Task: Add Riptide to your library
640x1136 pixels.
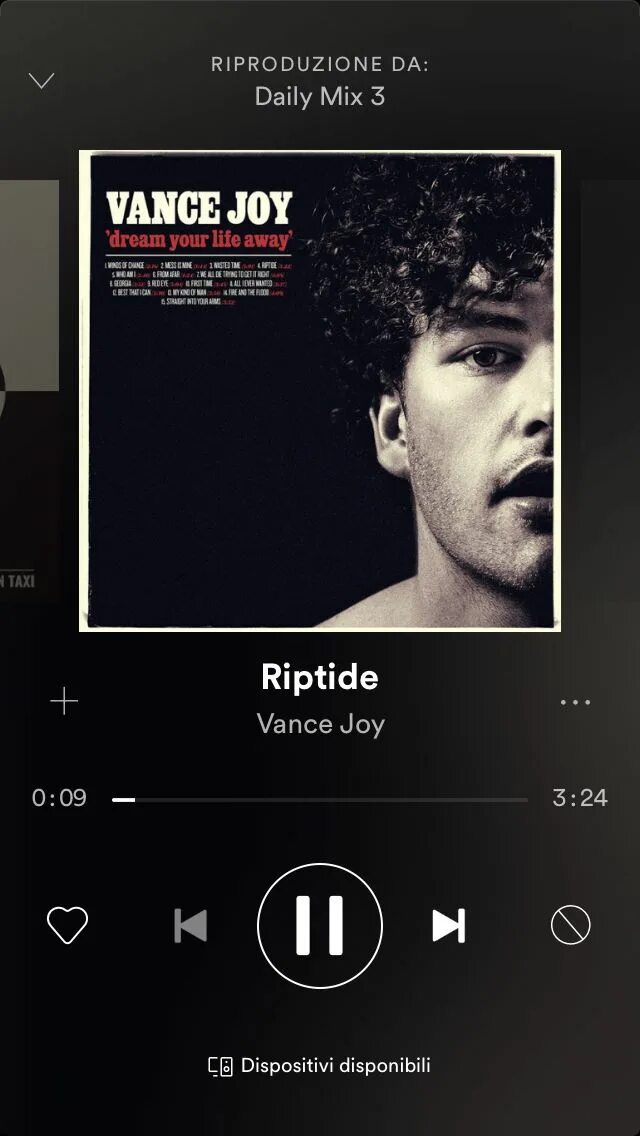Action: click(x=64, y=702)
